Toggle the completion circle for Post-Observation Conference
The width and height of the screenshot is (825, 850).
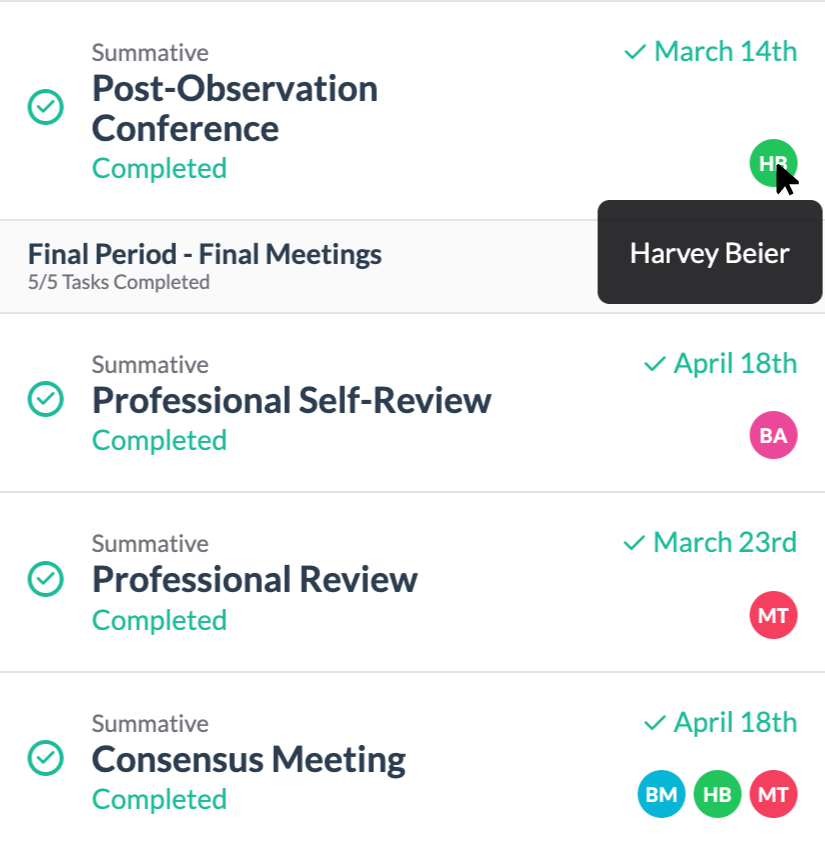pyautogui.click(x=45, y=107)
